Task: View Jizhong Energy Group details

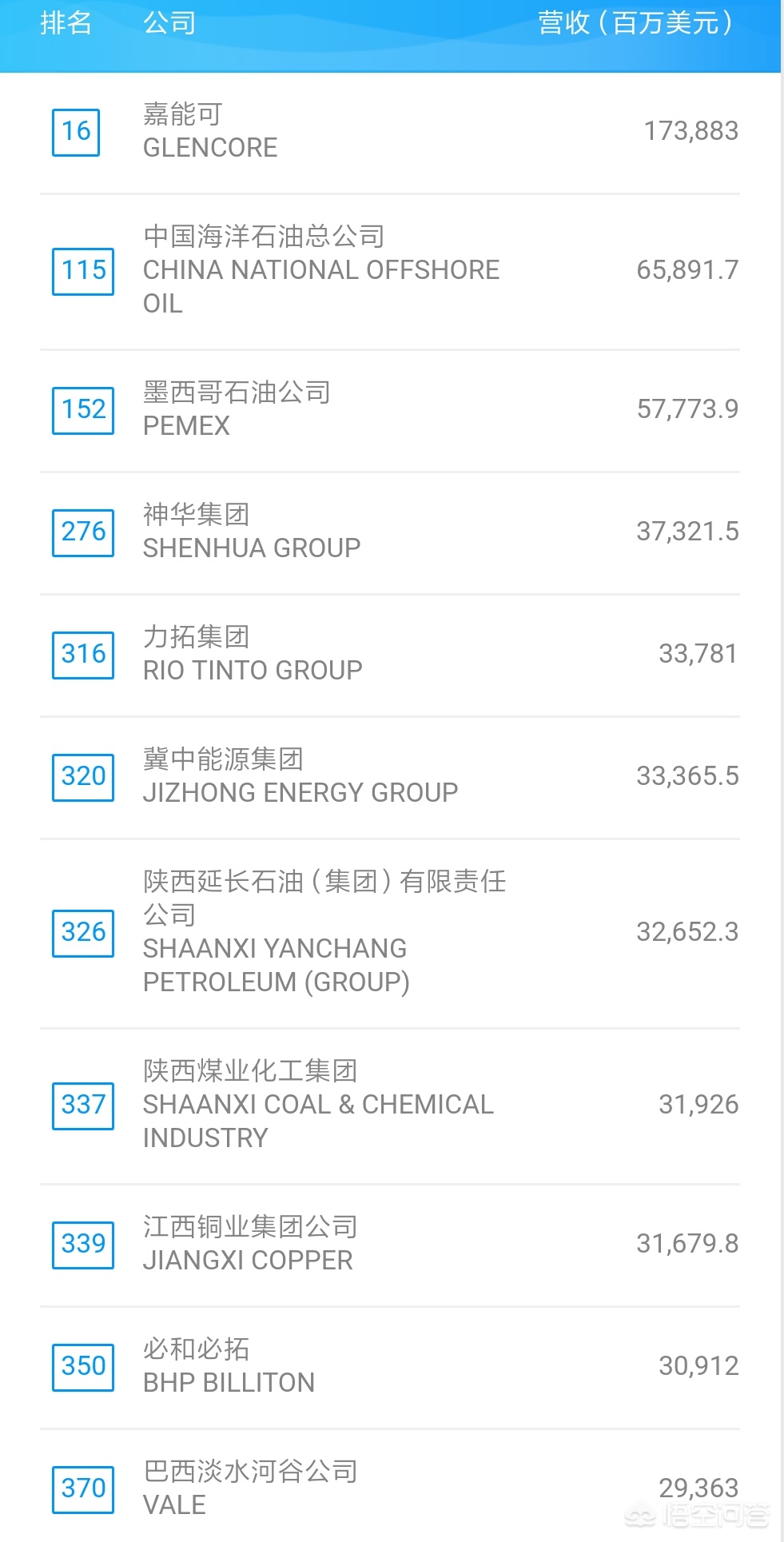Action: click(x=390, y=778)
